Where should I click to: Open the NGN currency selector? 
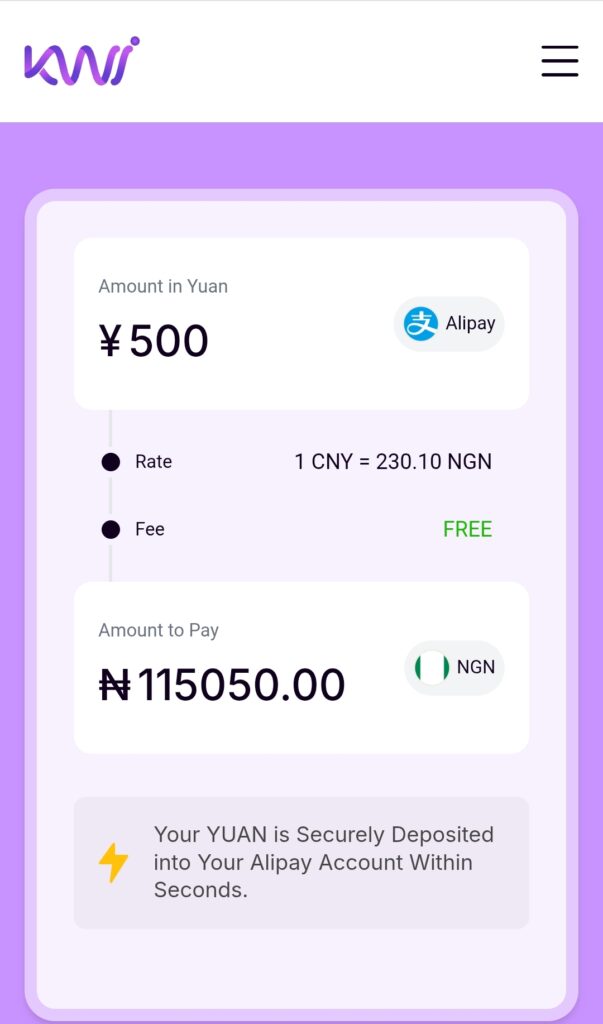point(454,667)
